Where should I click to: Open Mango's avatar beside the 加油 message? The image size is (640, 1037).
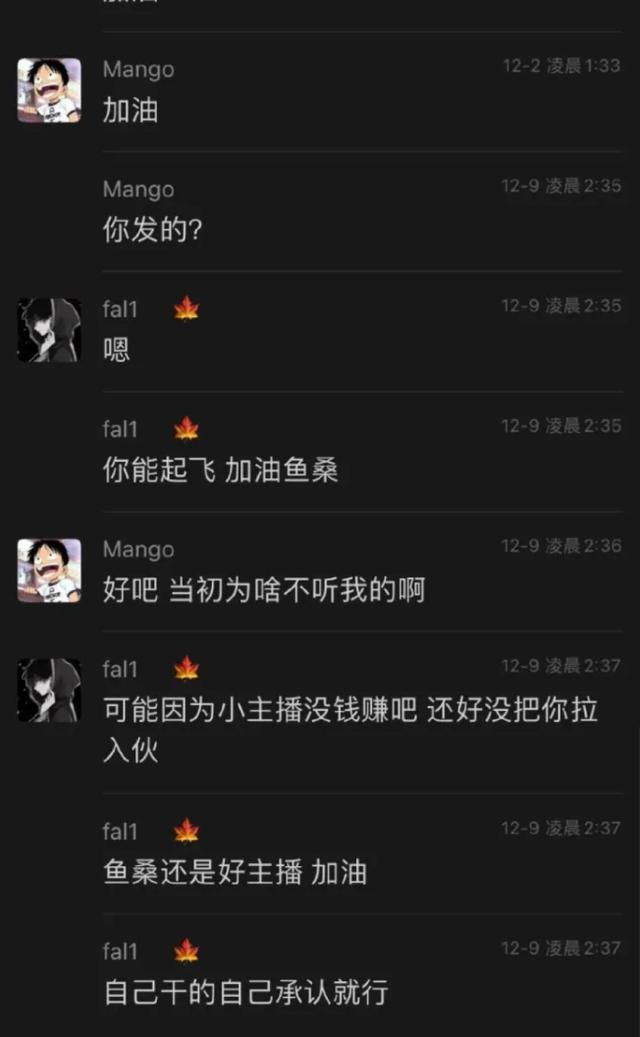point(49,90)
